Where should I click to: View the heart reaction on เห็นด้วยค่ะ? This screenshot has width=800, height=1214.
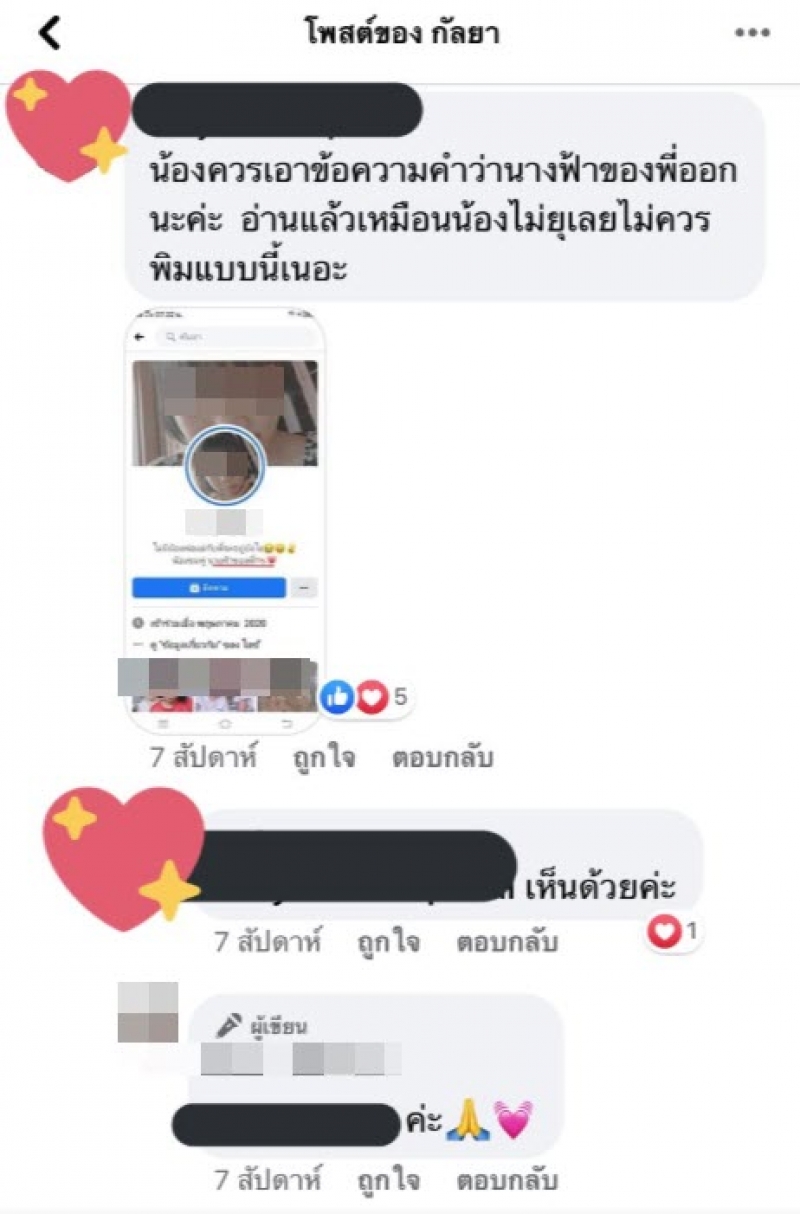coord(674,934)
